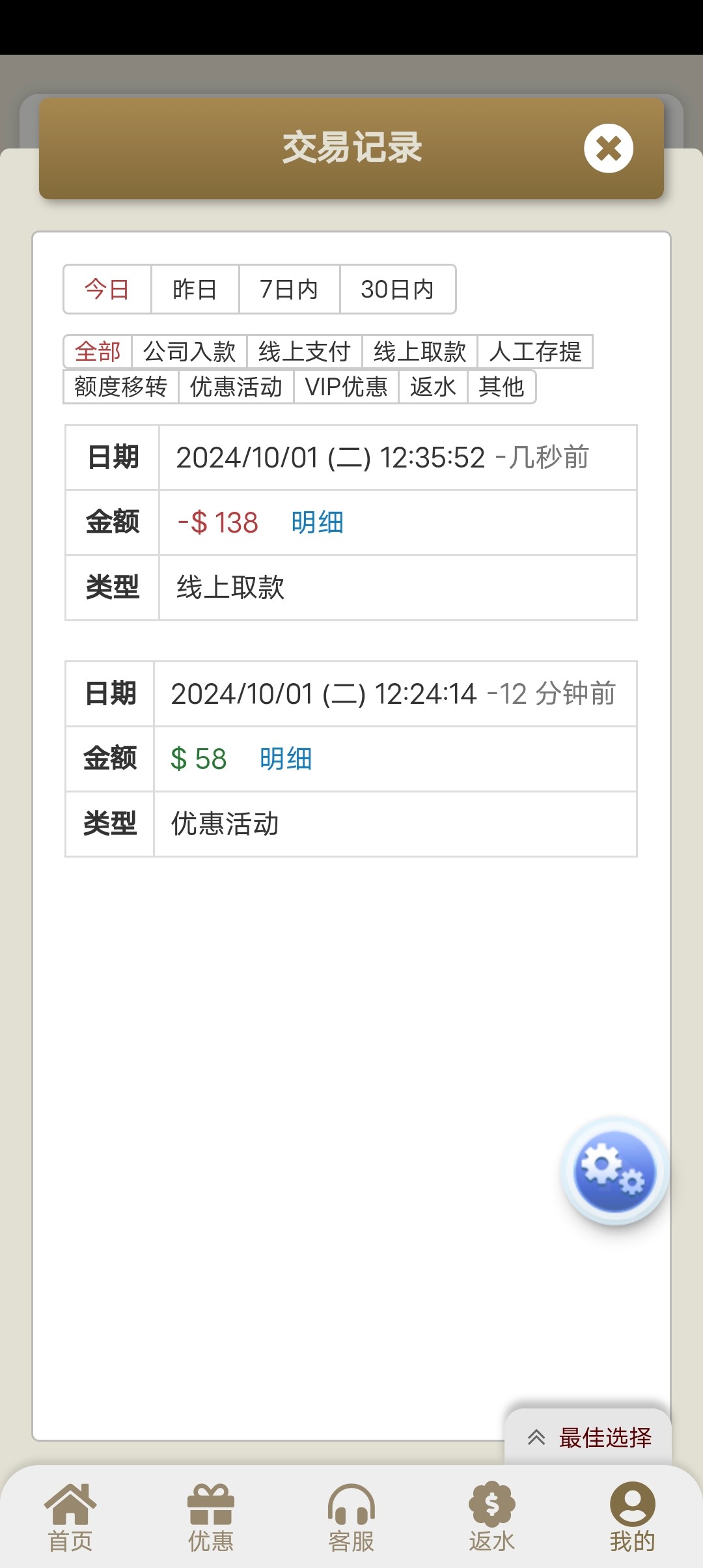The image size is (703, 1568).
Task: Tap the floating gear settings button
Action: pos(614,1171)
